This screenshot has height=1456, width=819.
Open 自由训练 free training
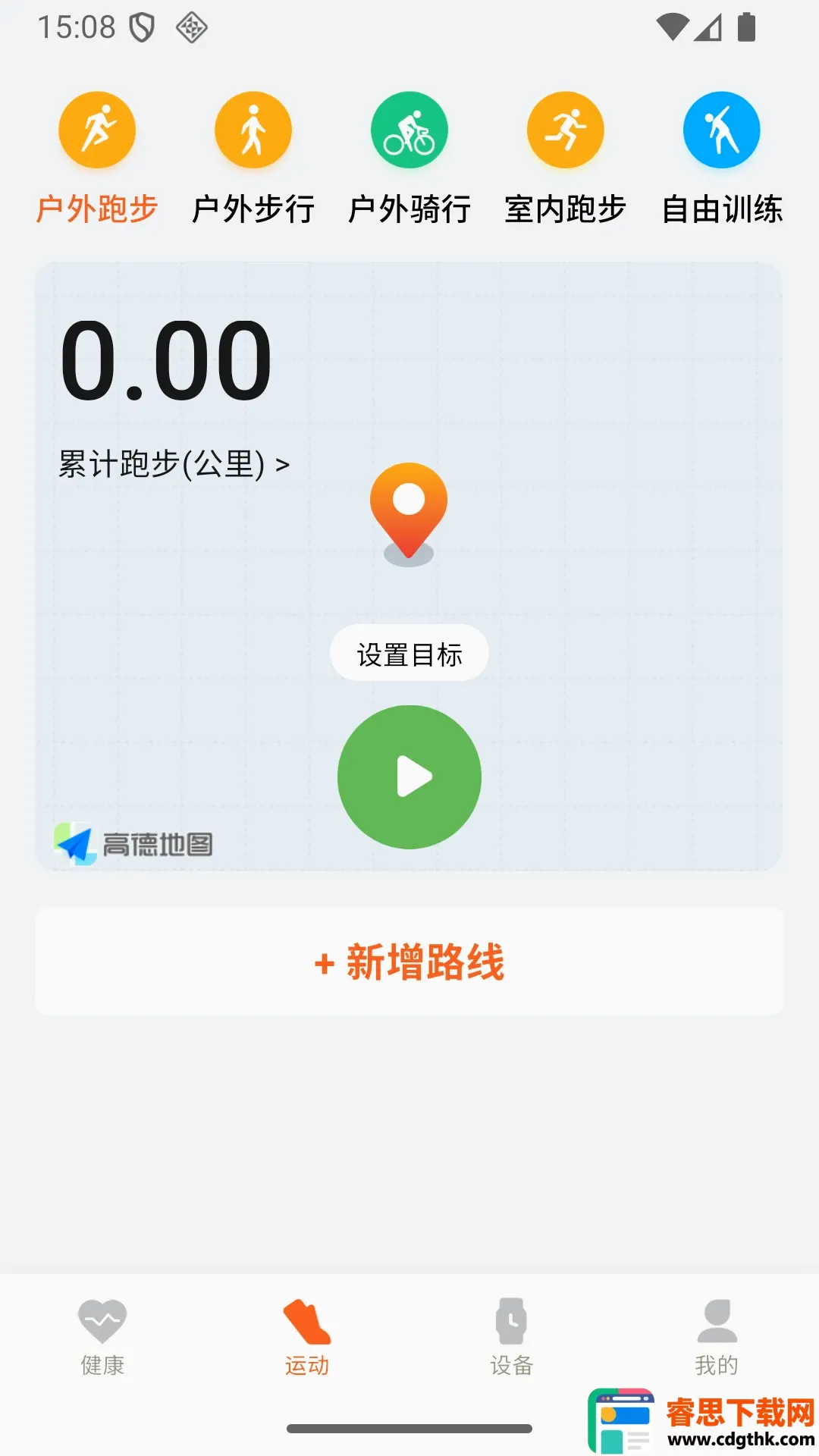722,159
